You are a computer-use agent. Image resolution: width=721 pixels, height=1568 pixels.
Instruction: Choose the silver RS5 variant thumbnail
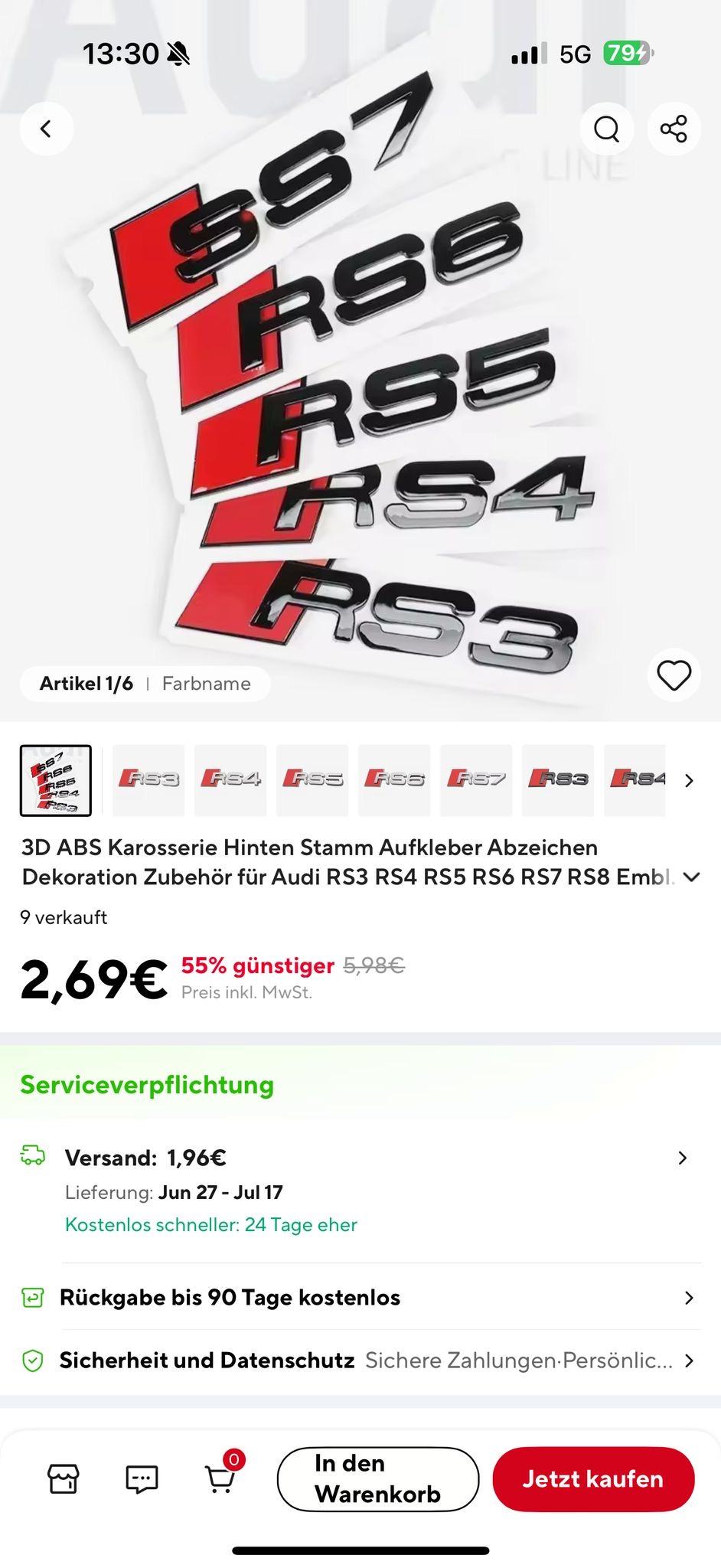(x=312, y=779)
